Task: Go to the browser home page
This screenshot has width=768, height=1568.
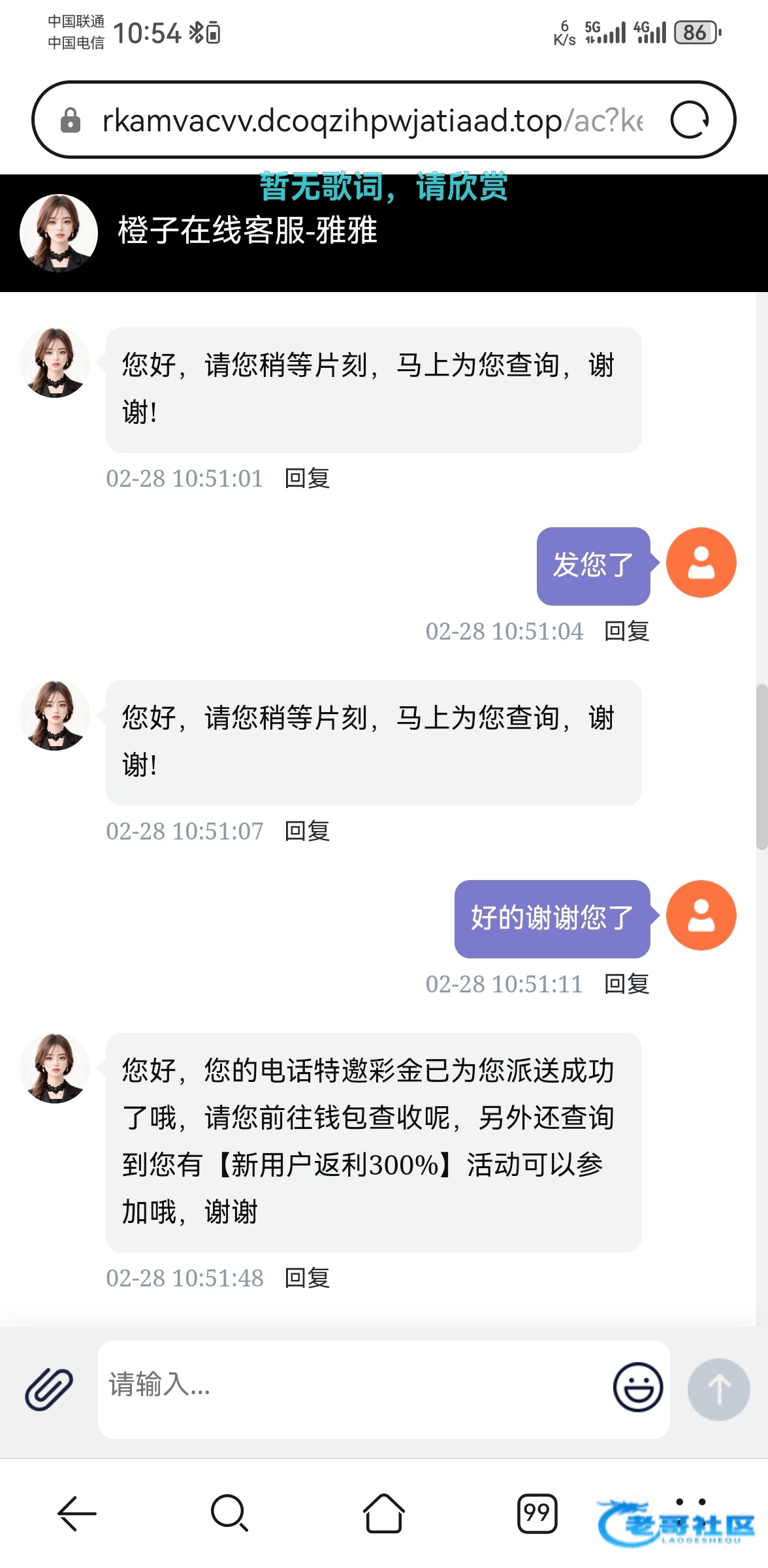Action: pyautogui.click(x=383, y=1513)
